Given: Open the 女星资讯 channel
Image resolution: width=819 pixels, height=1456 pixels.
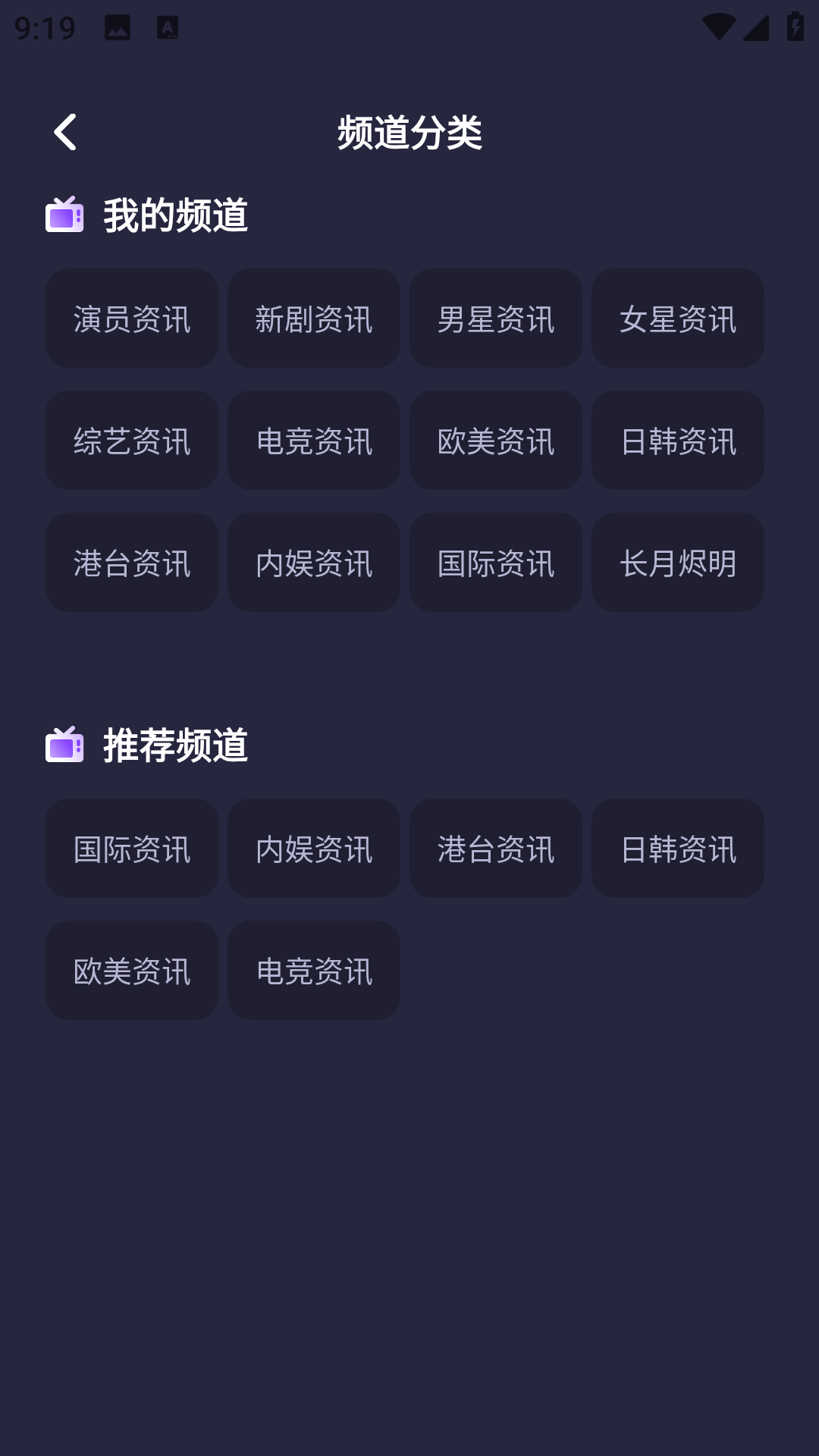Looking at the screenshot, I should tap(677, 318).
